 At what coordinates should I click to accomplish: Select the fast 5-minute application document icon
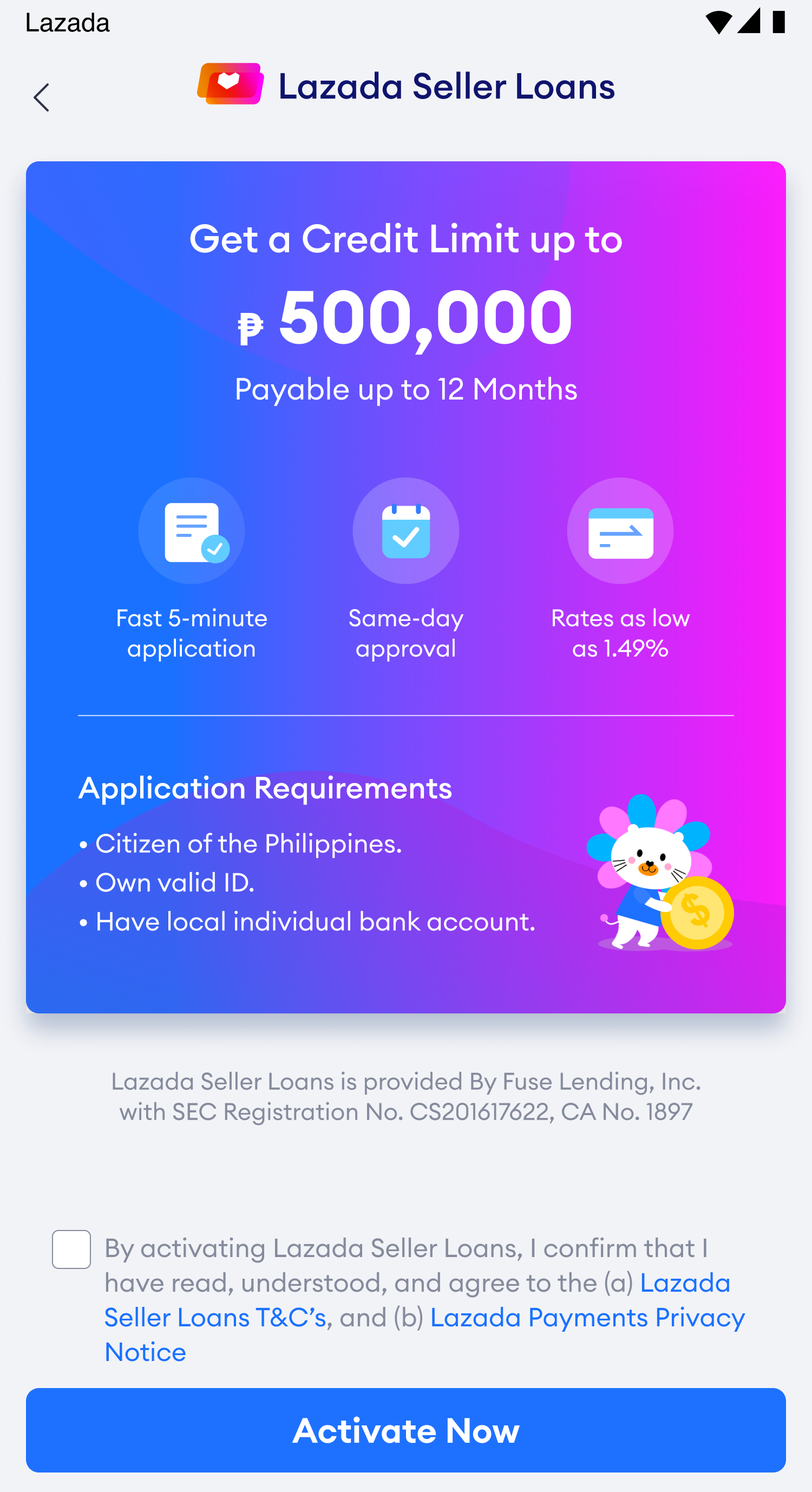click(x=192, y=531)
